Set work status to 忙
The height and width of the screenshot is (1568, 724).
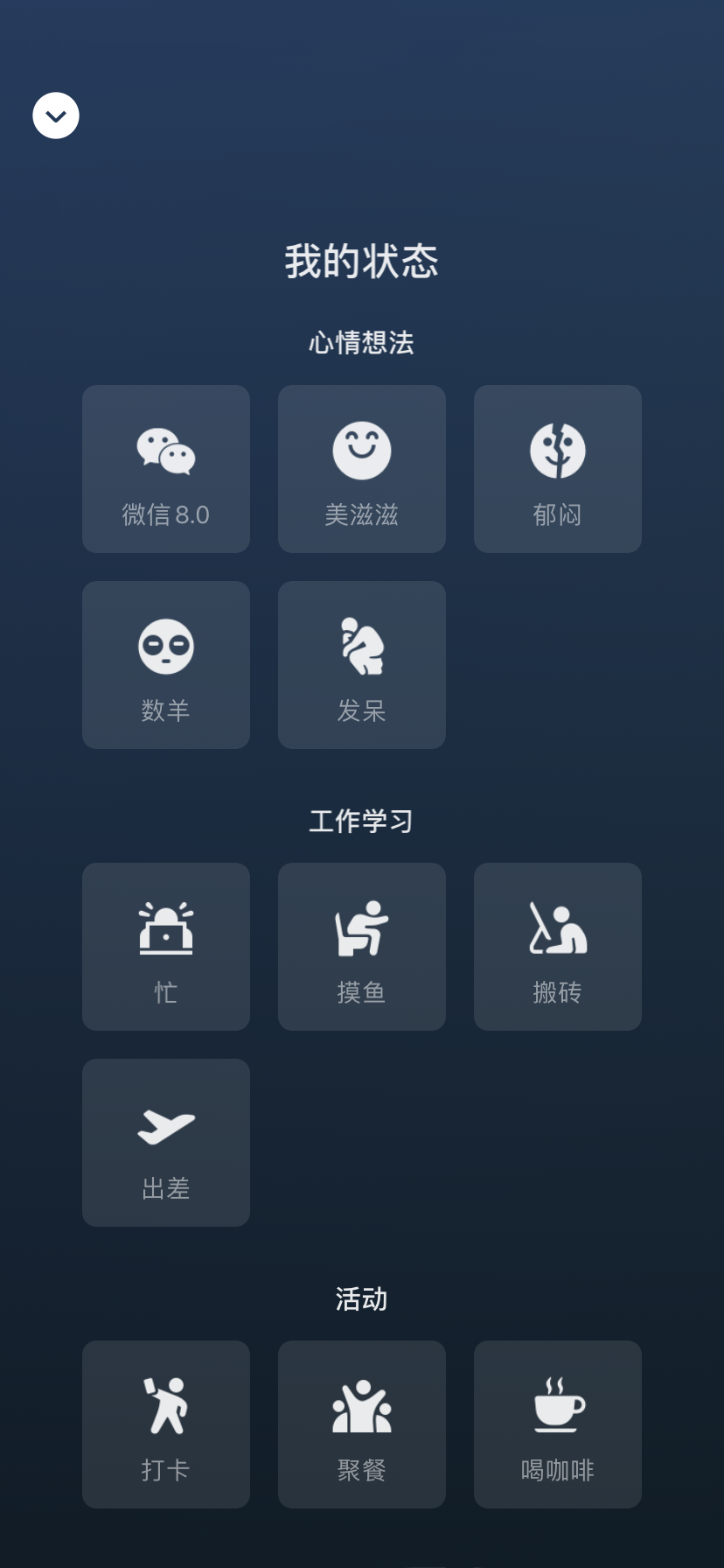166,947
